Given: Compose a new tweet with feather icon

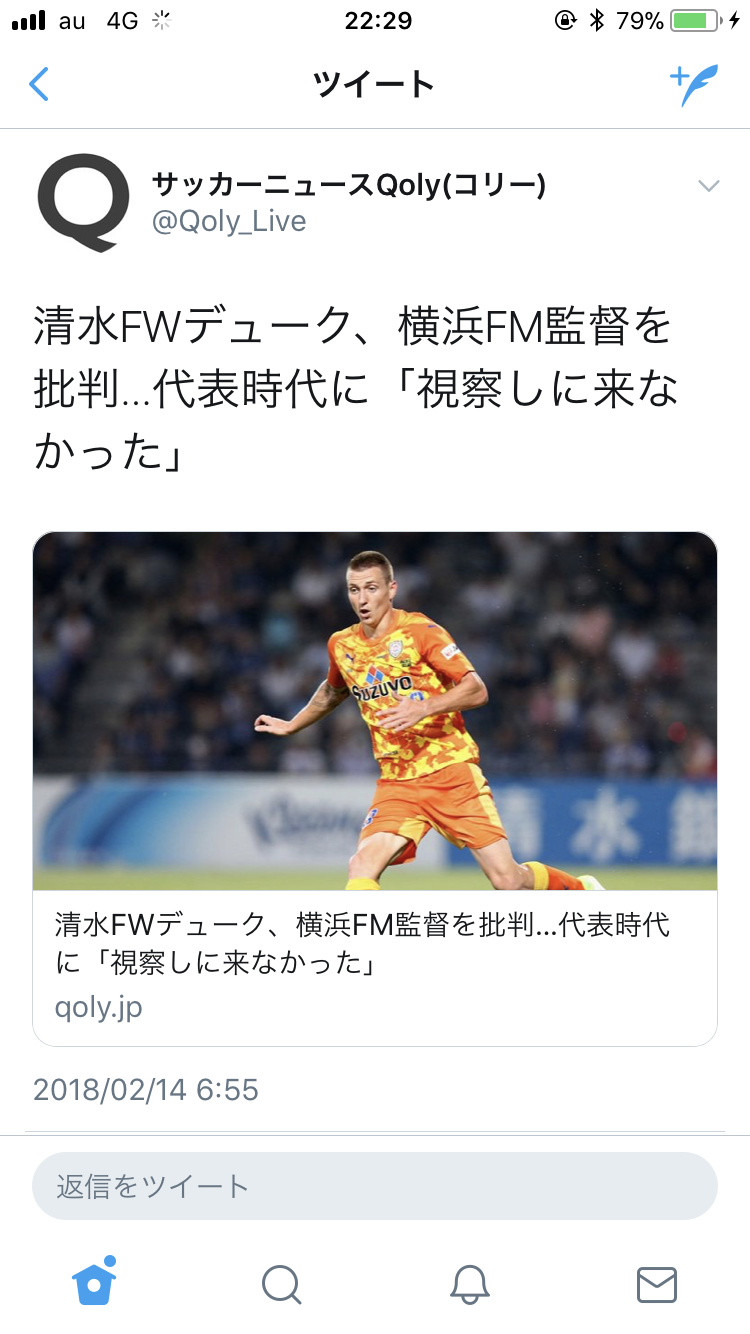Looking at the screenshot, I should coord(694,85).
